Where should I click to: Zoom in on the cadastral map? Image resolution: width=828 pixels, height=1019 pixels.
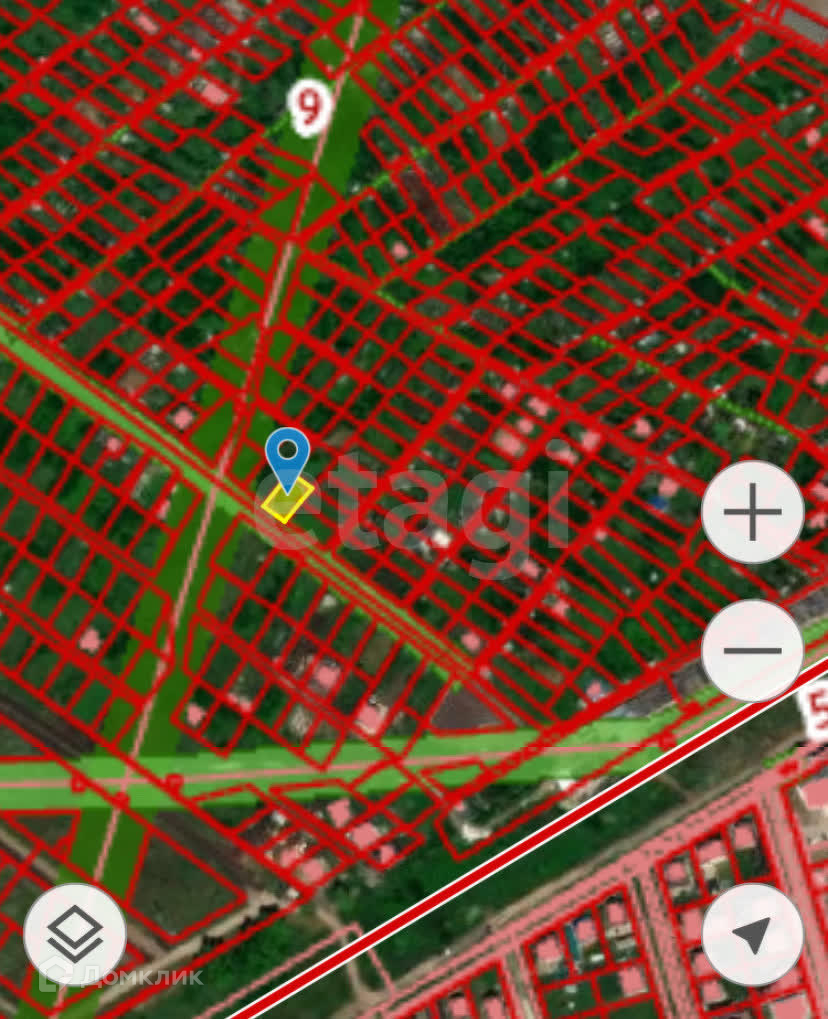pos(752,513)
